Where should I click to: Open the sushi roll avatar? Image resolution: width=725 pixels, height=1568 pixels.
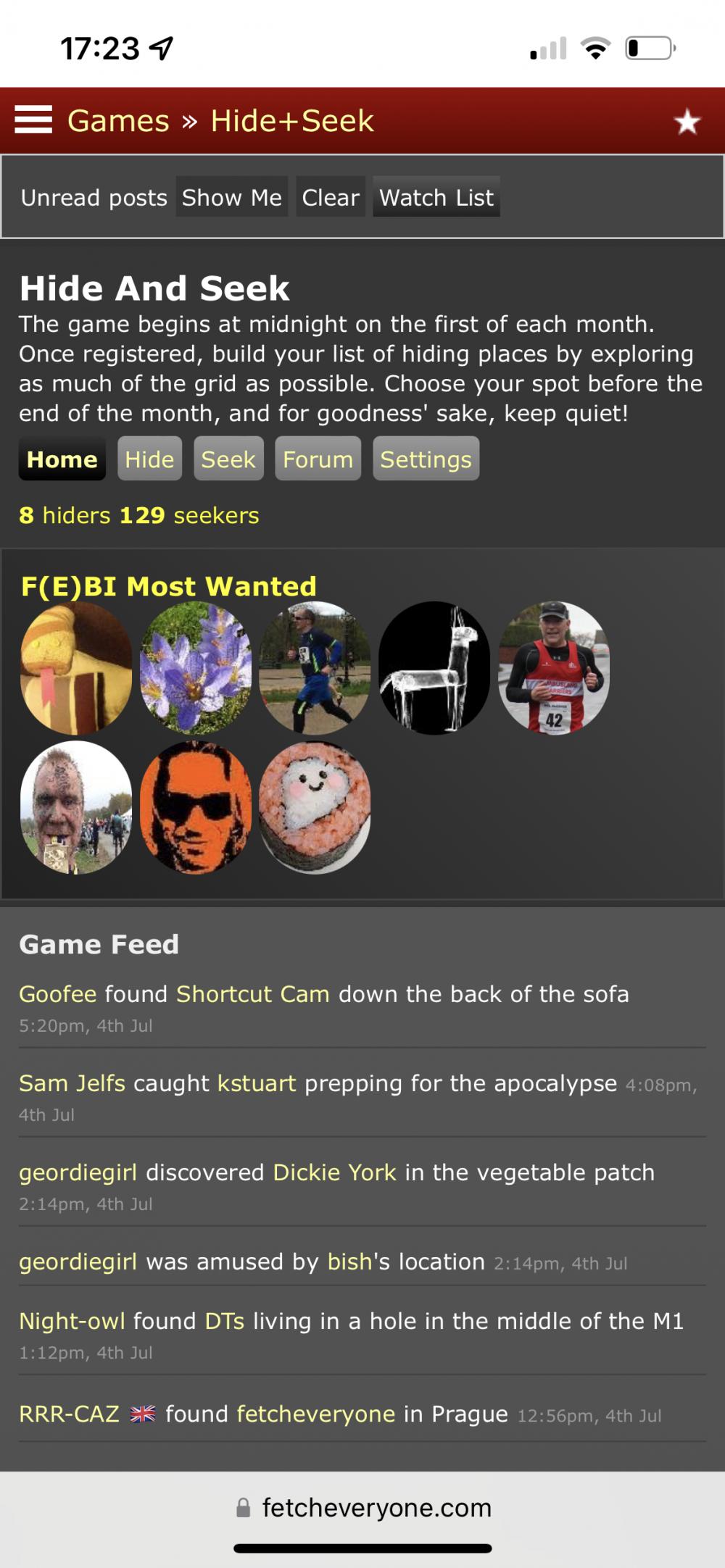coord(315,807)
